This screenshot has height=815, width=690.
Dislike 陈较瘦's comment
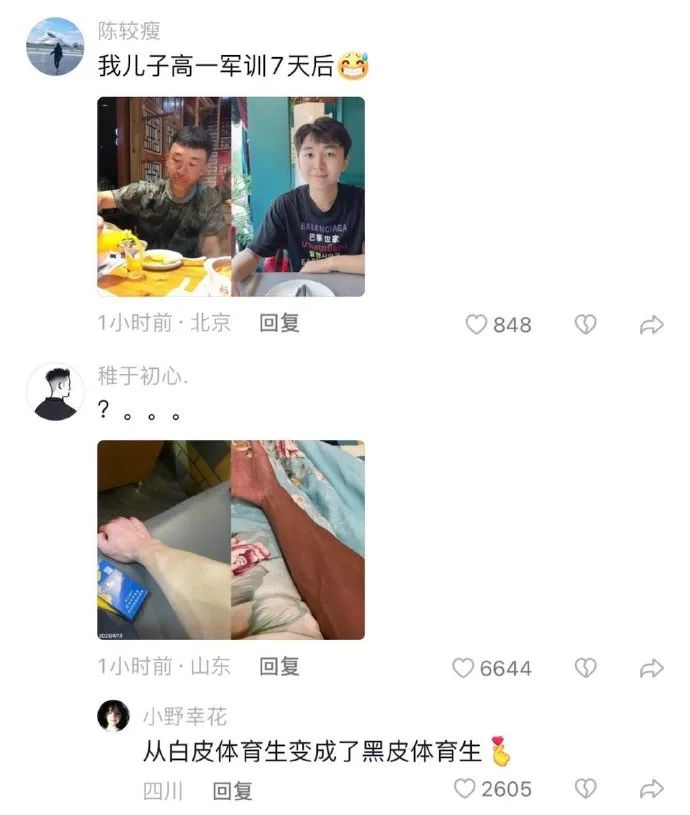[x=585, y=324]
